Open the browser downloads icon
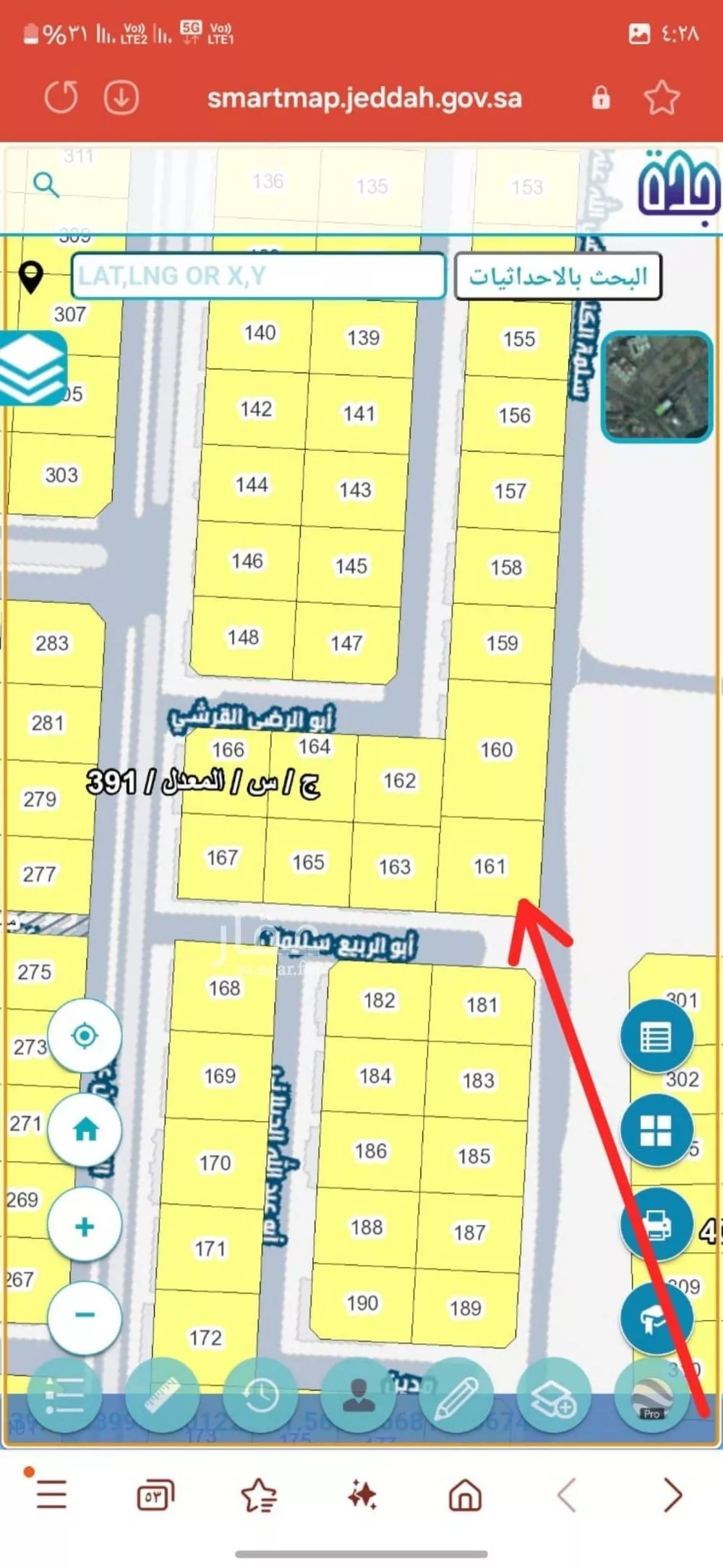The height and width of the screenshot is (1568, 723). (x=121, y=98)
